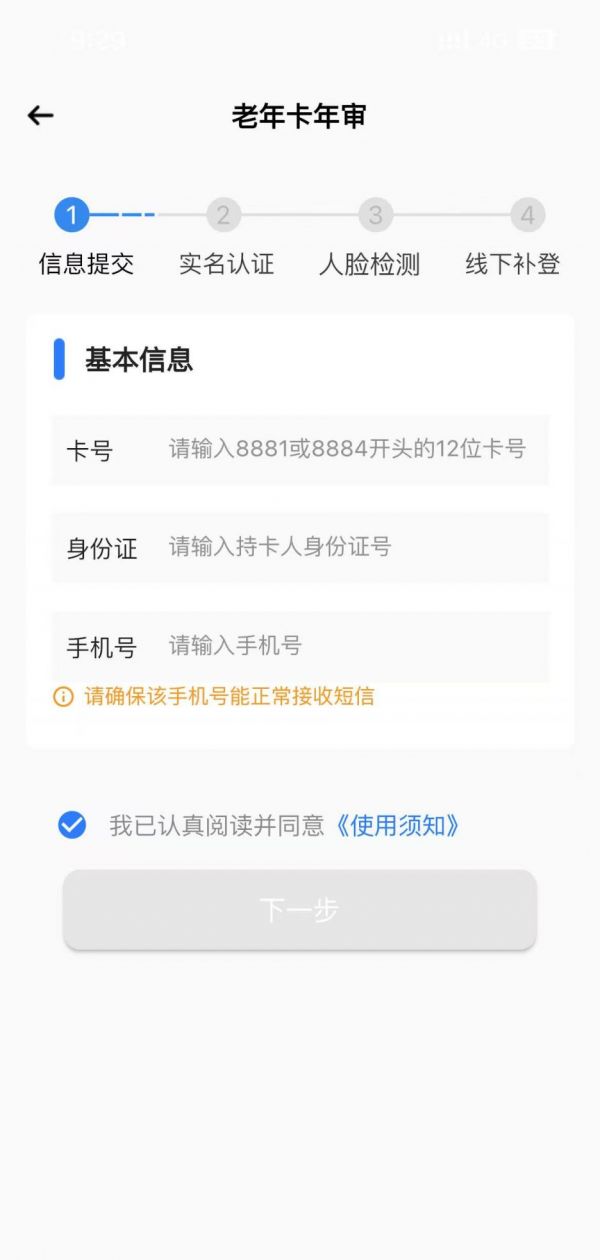Select the 手机号 phone number field
The height and width of the screenshot is (1260, 600).
coord(300,646)
